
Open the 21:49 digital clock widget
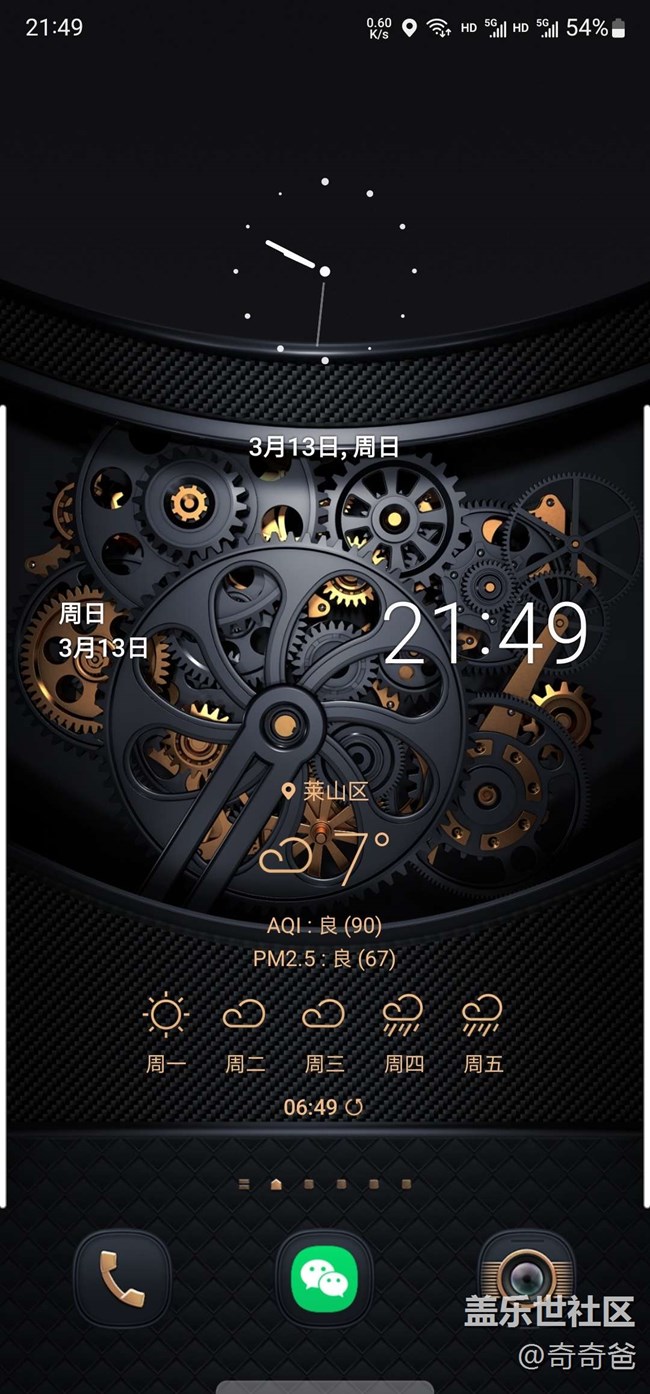(x=486, y=634)
